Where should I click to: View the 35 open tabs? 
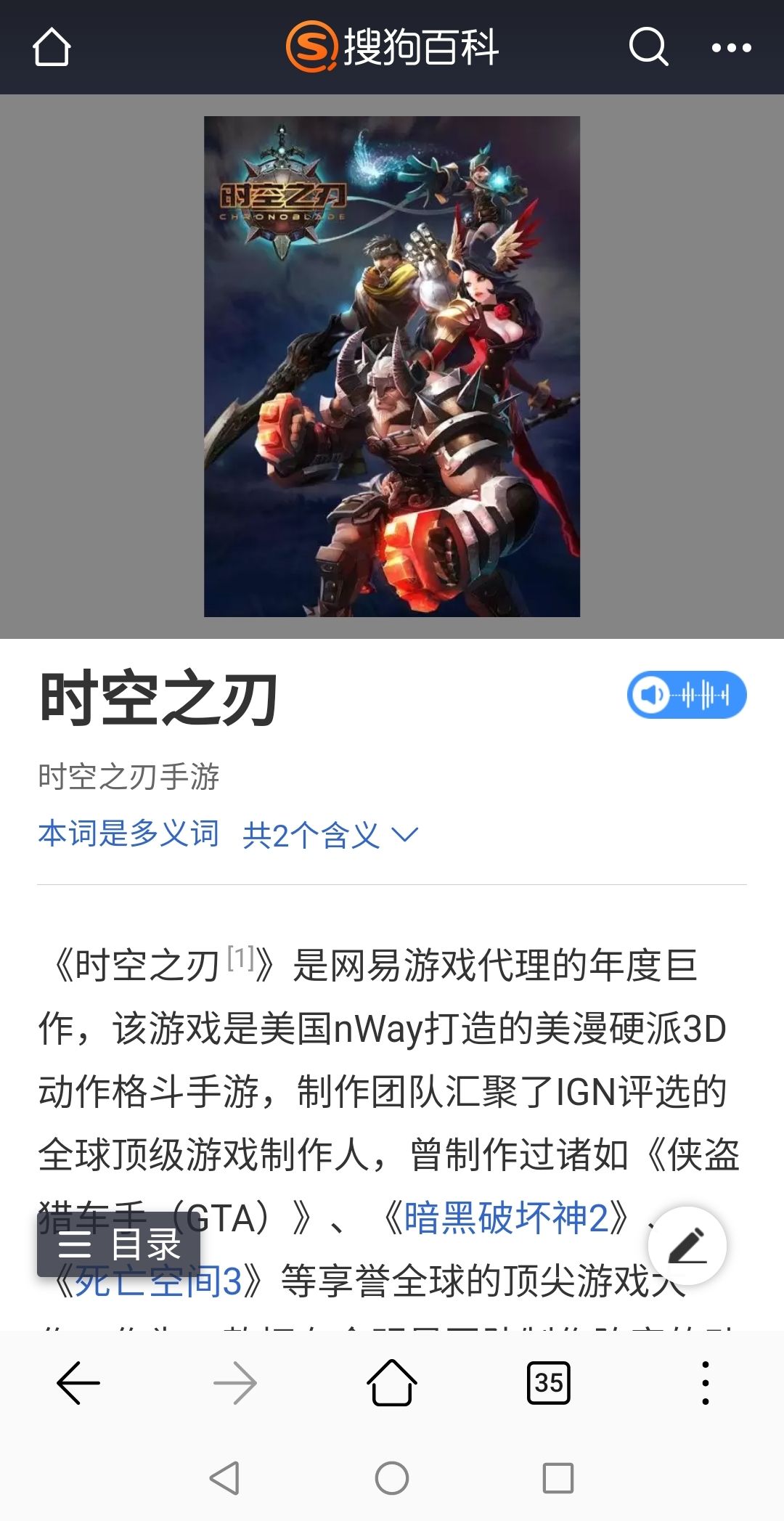pos(549,1383)
